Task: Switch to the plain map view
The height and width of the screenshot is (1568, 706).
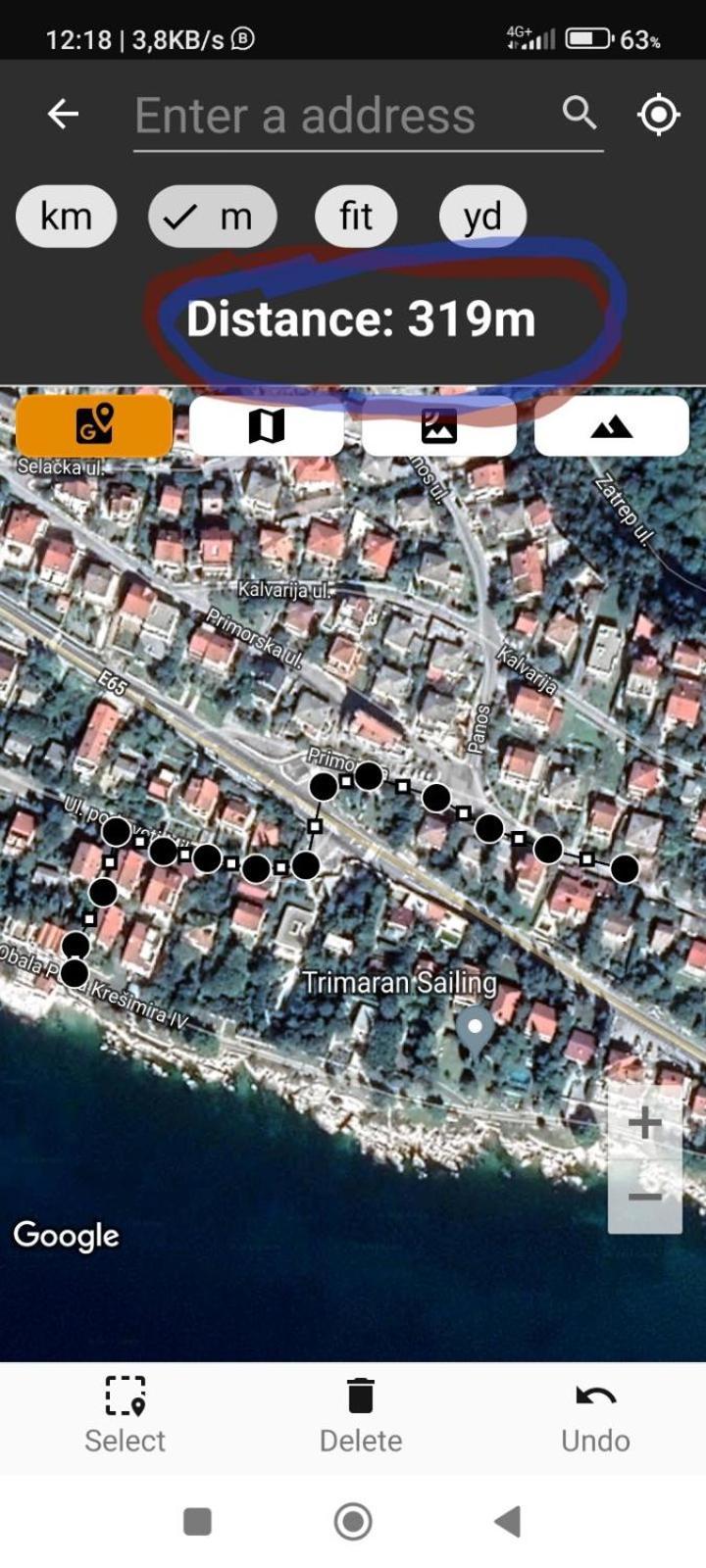Action: point(266,425)
